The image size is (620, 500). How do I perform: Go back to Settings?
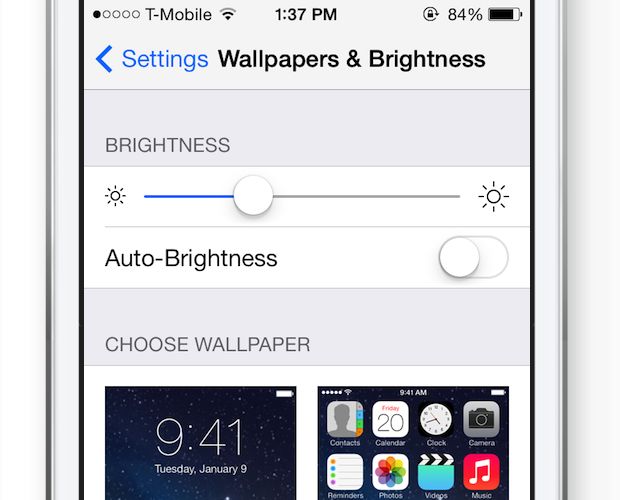click(152, 59)
